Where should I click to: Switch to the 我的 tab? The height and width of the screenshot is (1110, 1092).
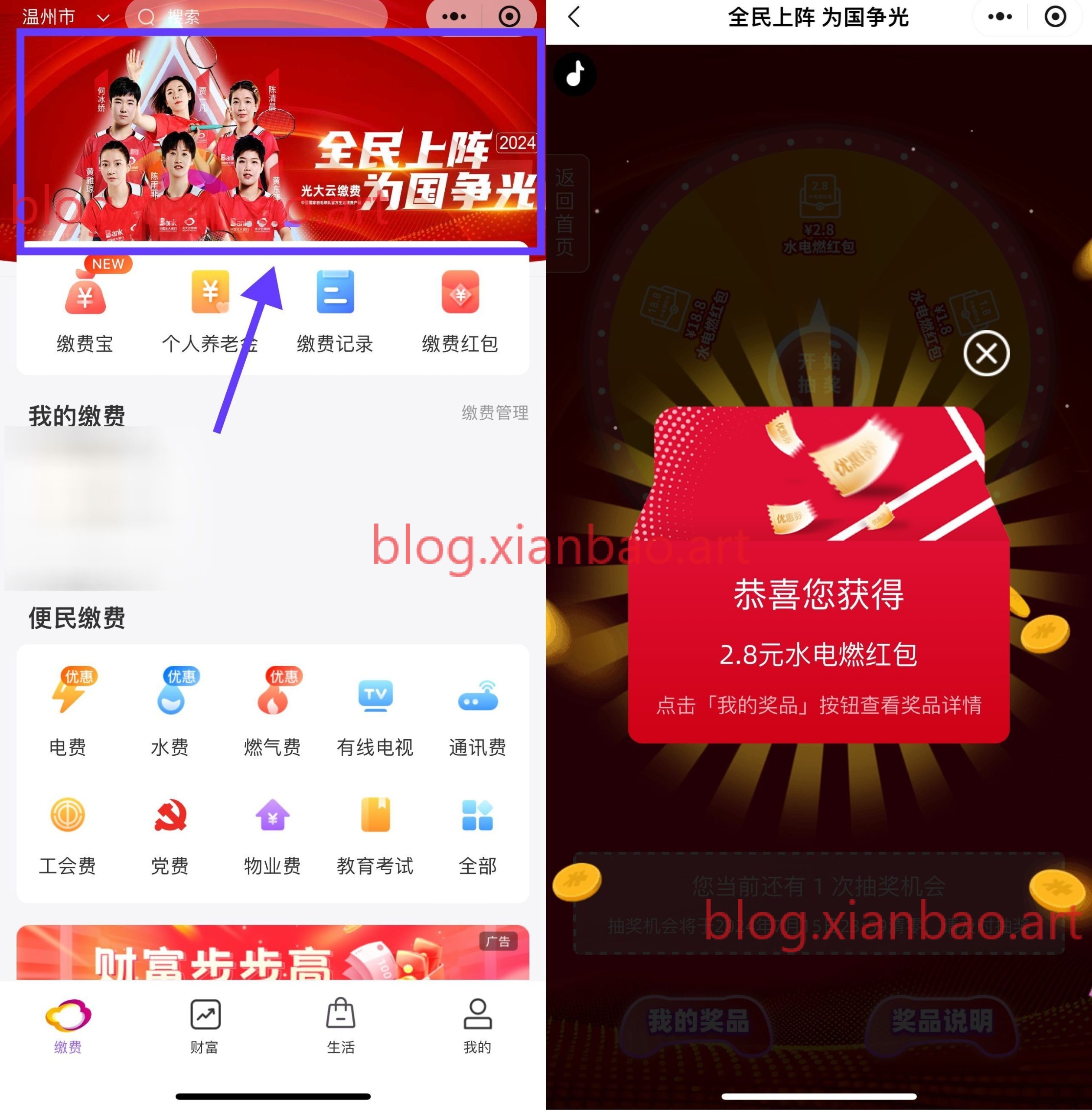477,1027
